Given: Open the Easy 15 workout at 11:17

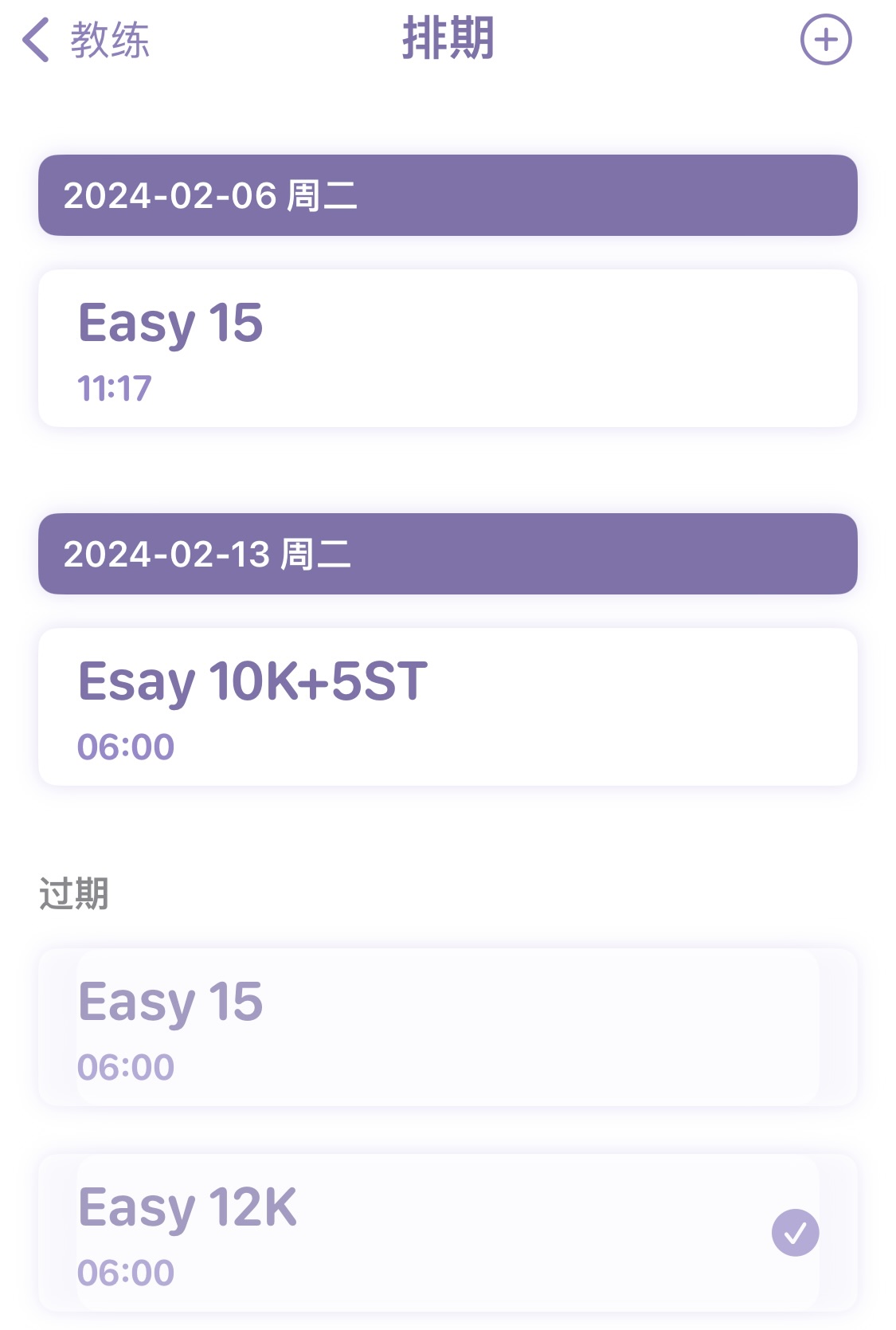Looking at the screenshot, I should [448, 348].
